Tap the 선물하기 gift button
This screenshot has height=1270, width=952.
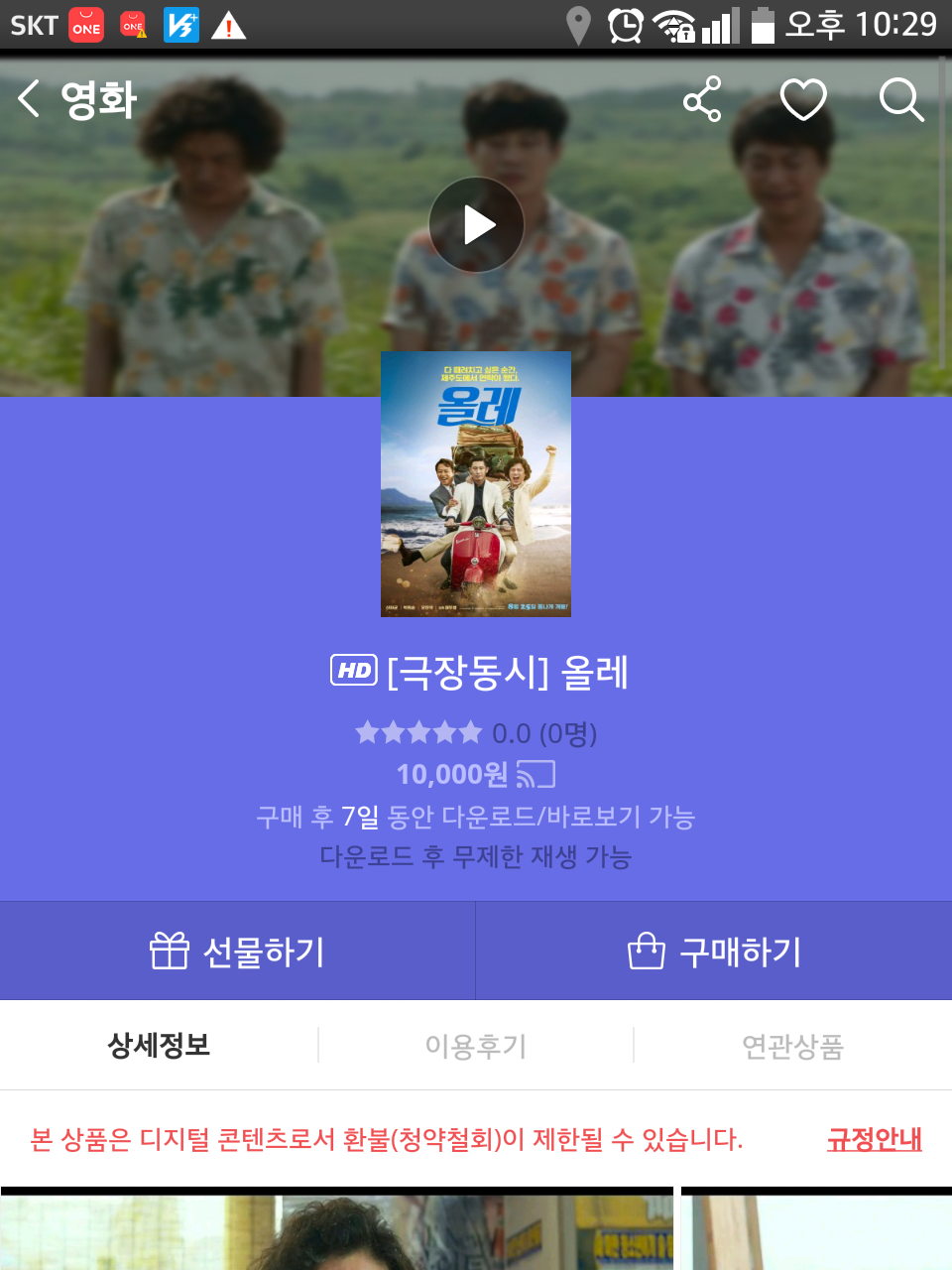pos(238,951)
